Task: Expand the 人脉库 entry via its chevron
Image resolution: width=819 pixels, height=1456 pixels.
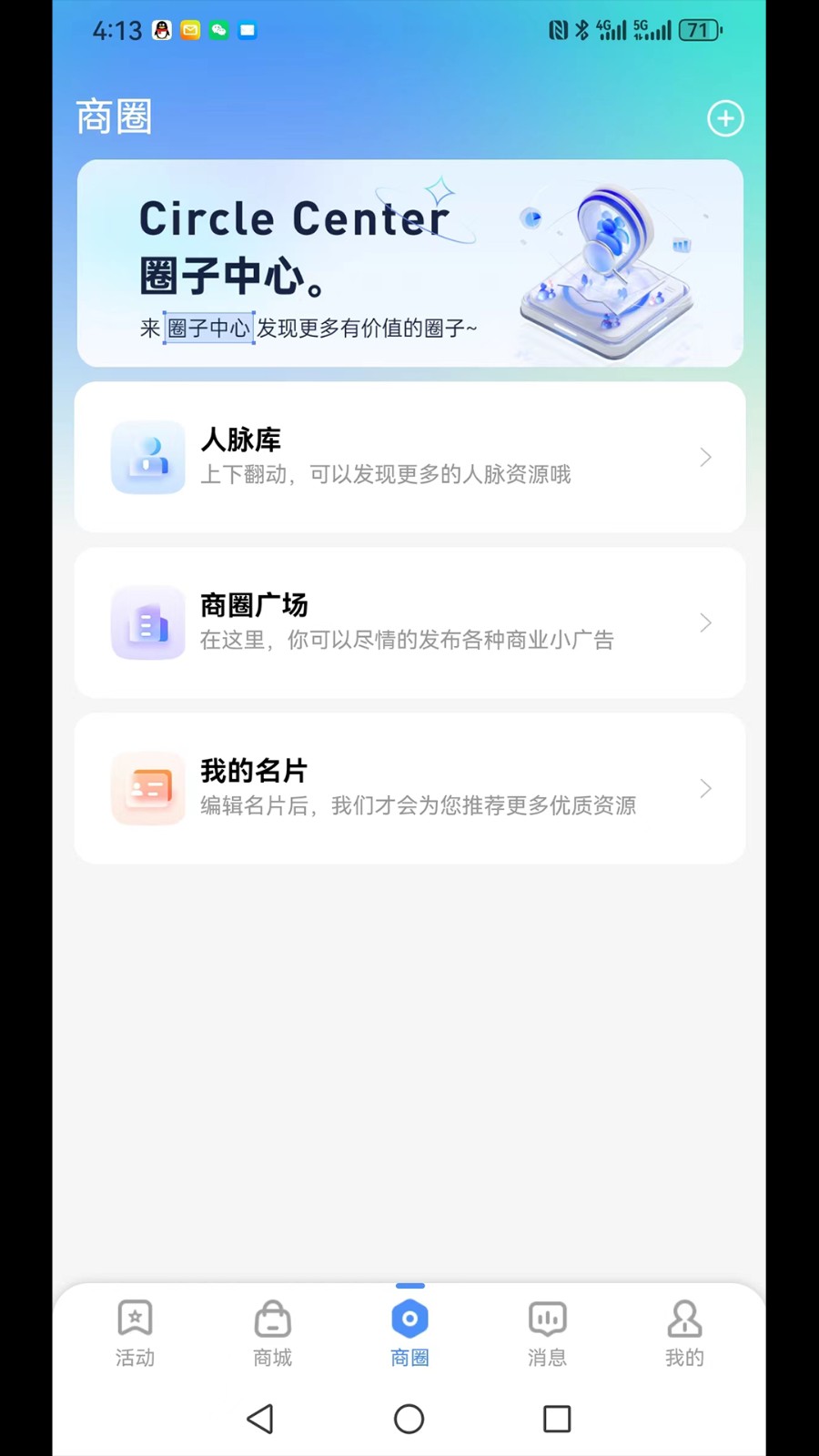Action: pyautogui.click(x=705, y=457)
